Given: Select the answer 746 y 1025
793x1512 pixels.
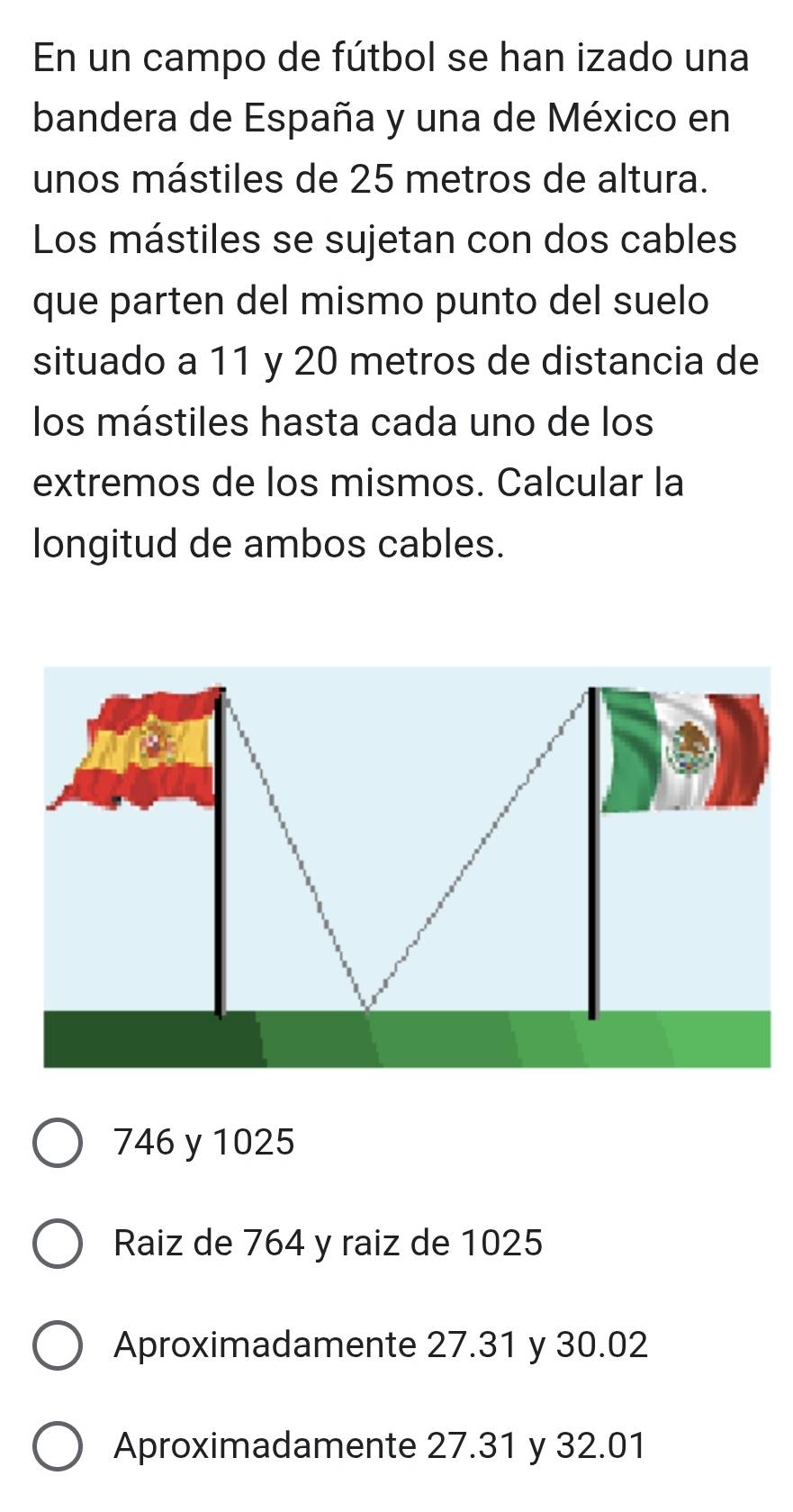Looking at the screenshot, I should [x=59, y=1144].
